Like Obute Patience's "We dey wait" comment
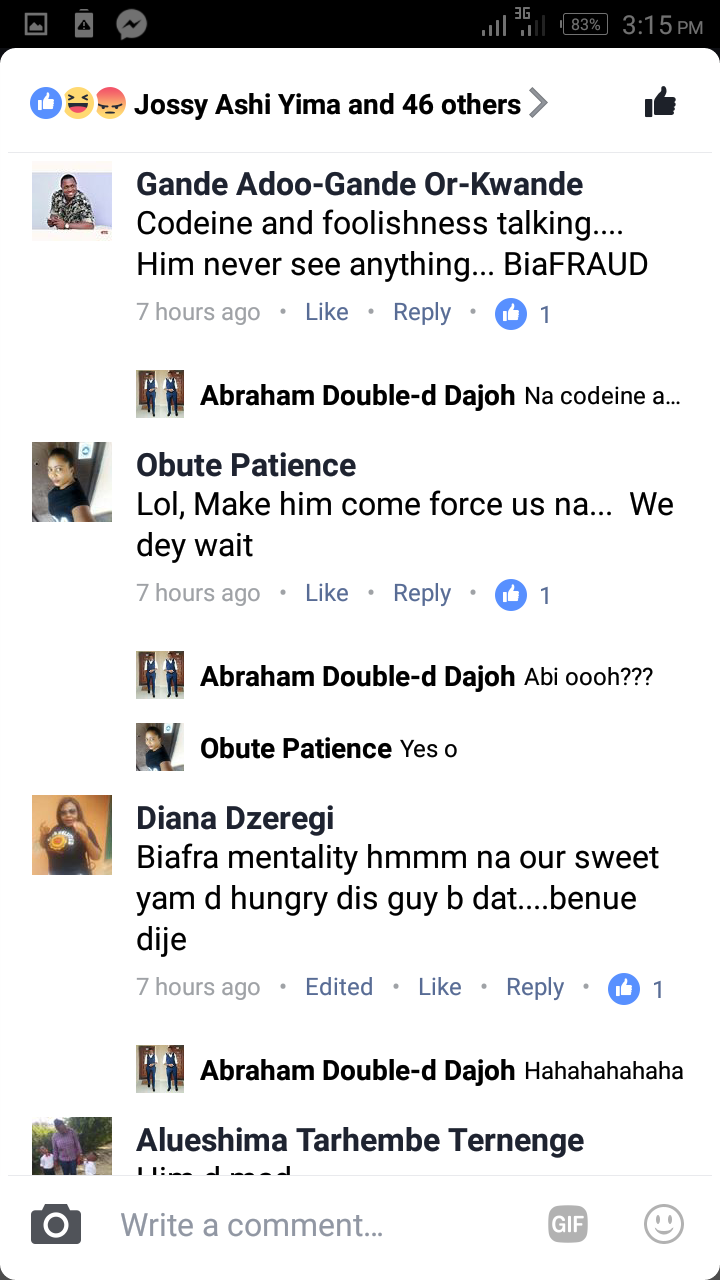The image size is (720, 1280). coord(326,594)
